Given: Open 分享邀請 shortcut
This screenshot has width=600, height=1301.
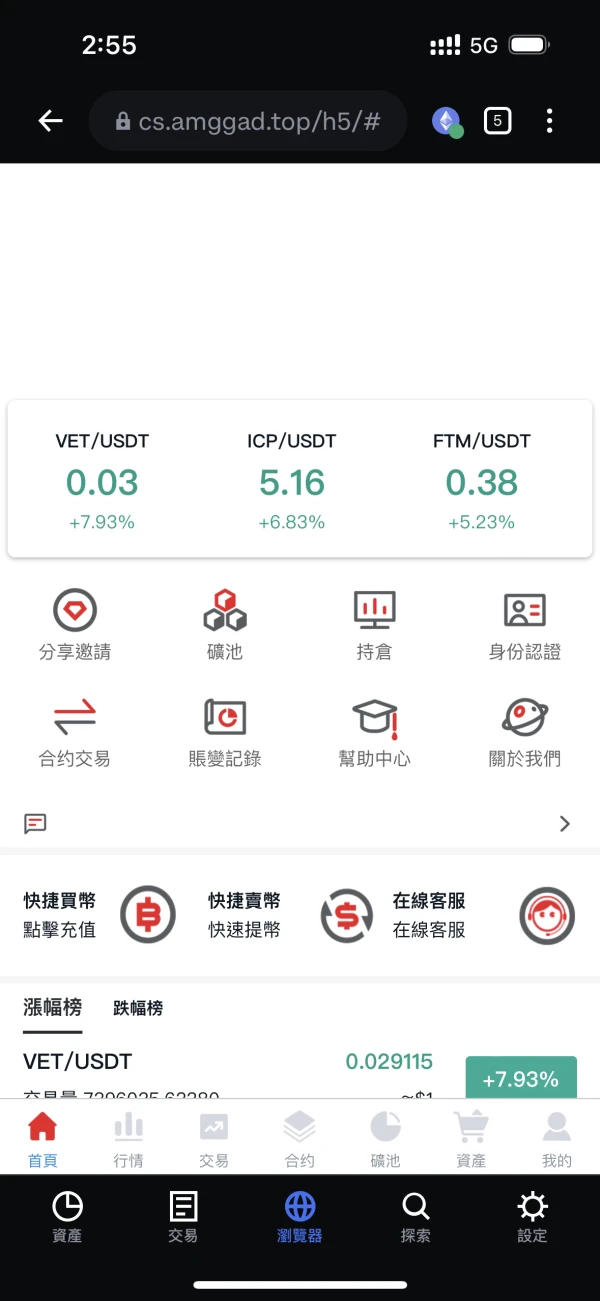Looking at the screenshot, I should (x=75, y=625).
